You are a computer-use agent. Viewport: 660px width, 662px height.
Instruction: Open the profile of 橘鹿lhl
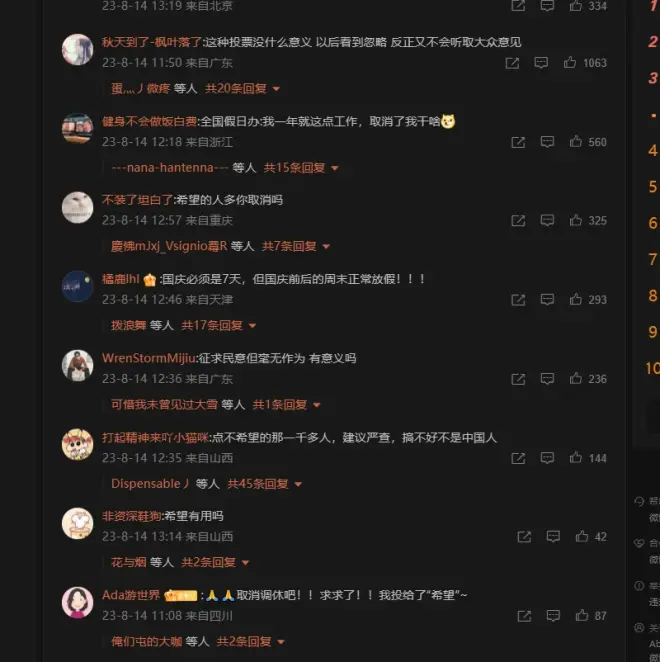[121, 279]
